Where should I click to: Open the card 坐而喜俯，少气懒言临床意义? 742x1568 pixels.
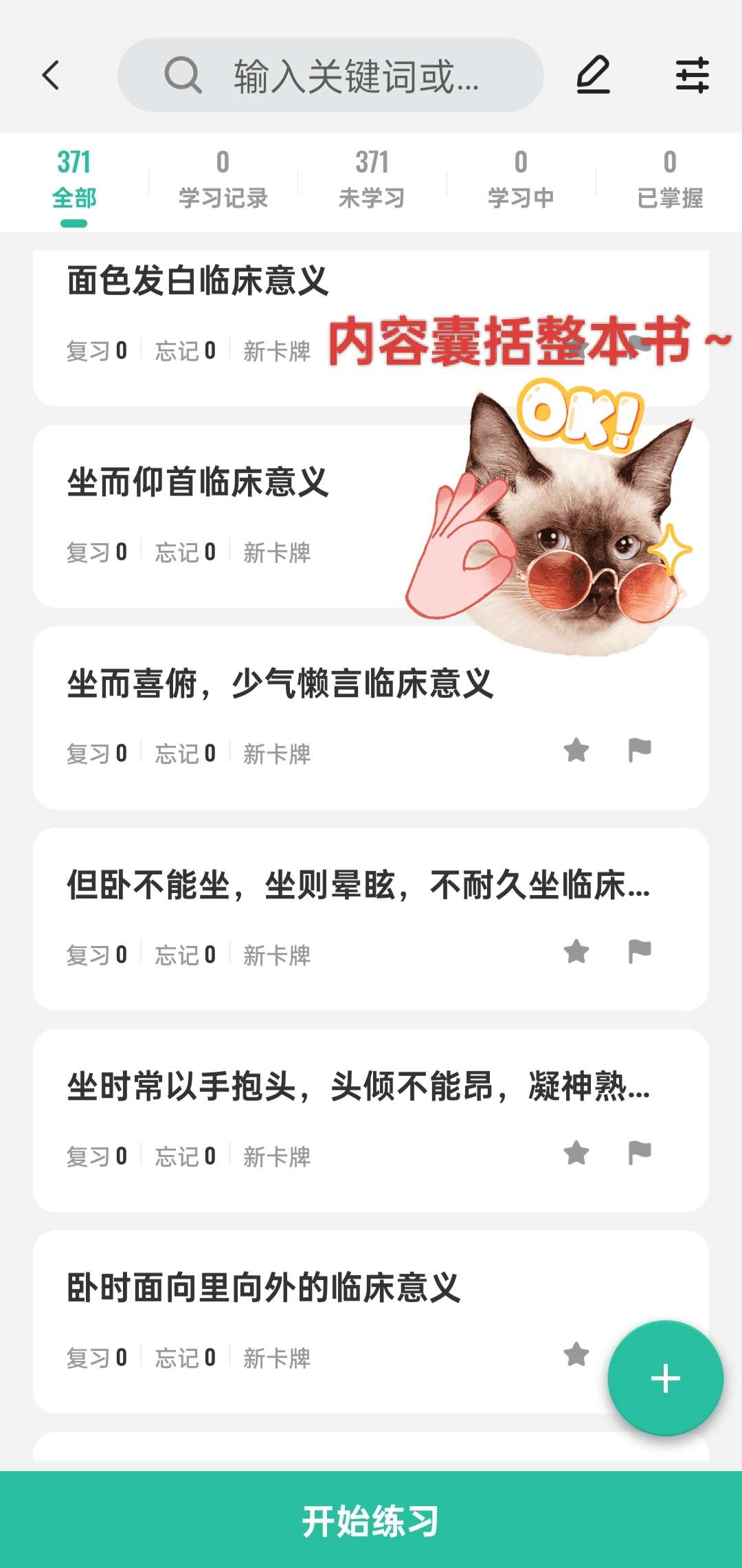[x=280, y=684]
